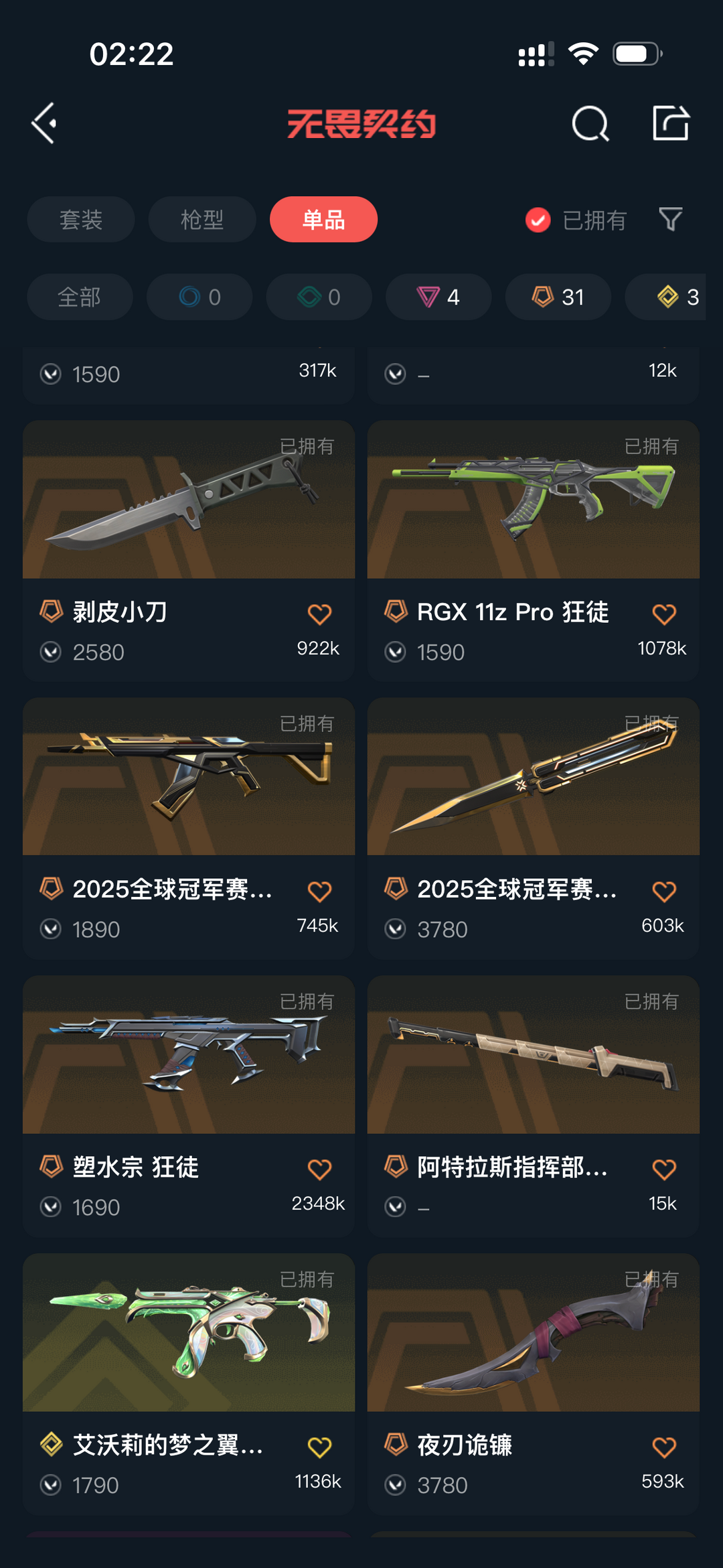The height and width of the screenshot is (1568, 723).
Task: Open the RGX 11z Pro 狂徒 card
Action: point(534,551)
